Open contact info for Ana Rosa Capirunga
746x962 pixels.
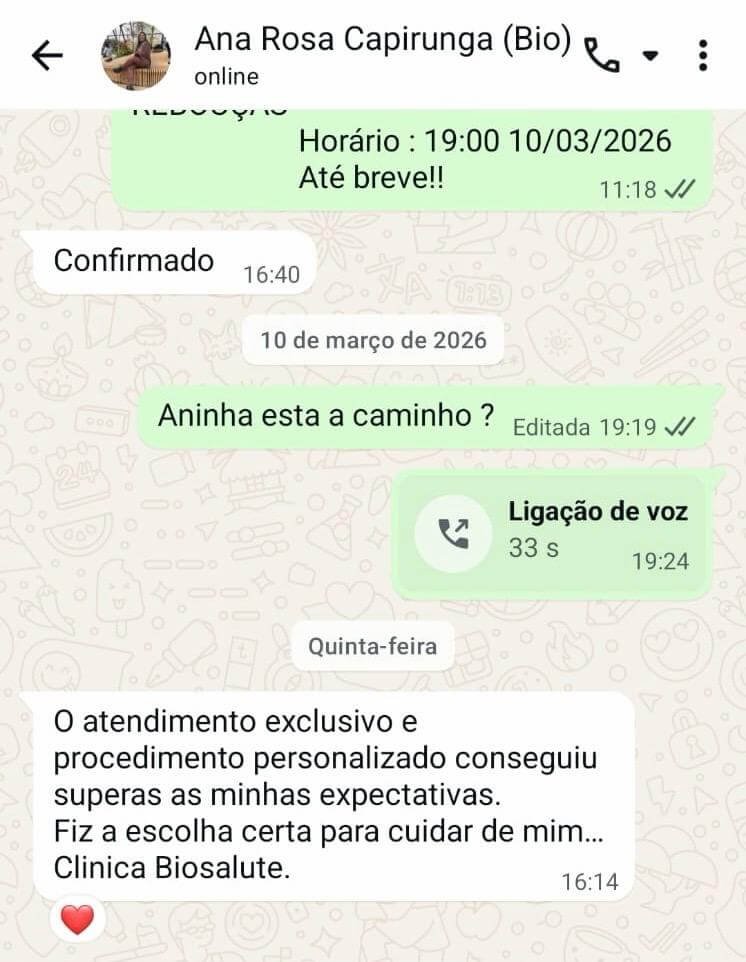pyautogui.click(x=382, y=54)
